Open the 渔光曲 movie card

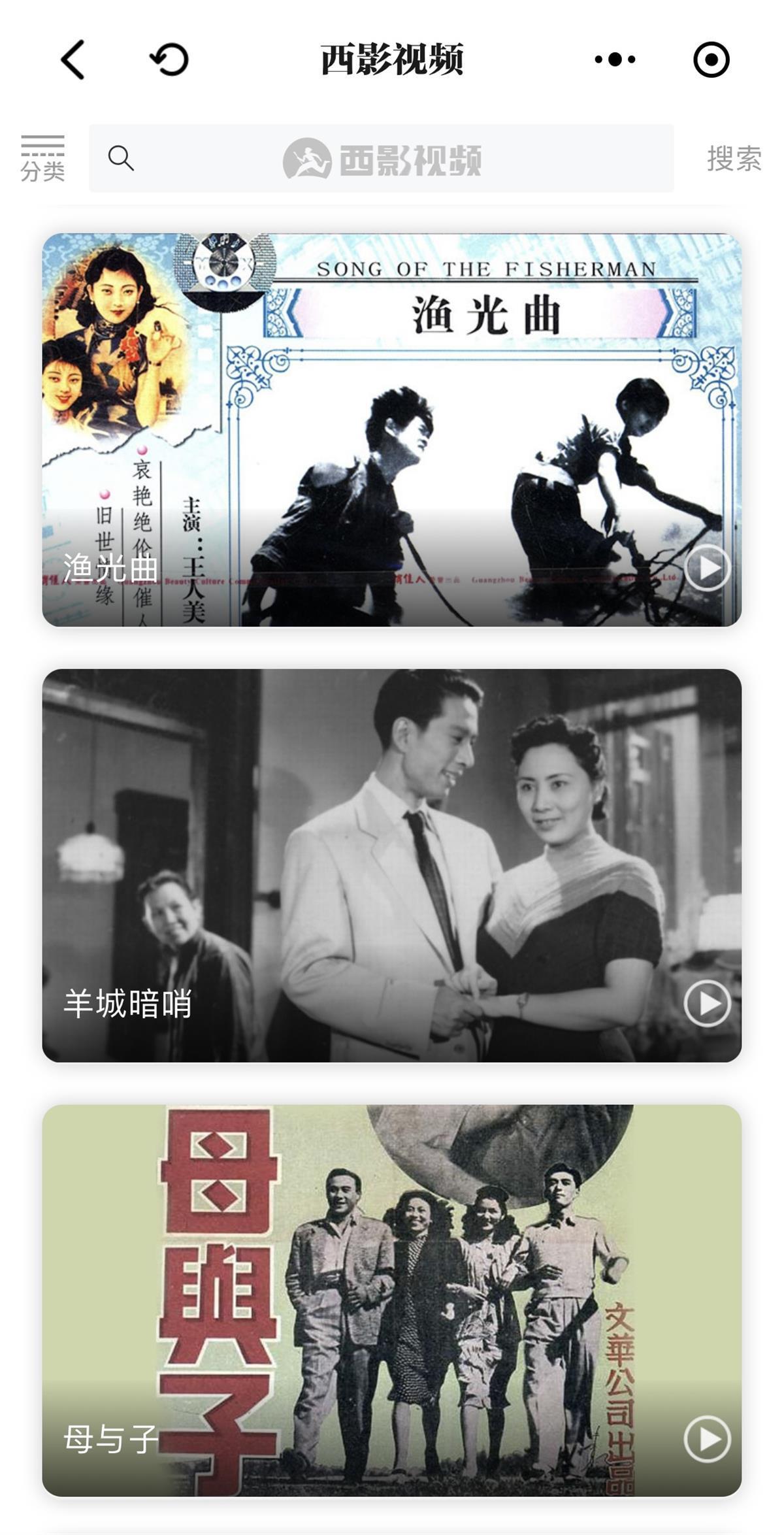[392, 429]
